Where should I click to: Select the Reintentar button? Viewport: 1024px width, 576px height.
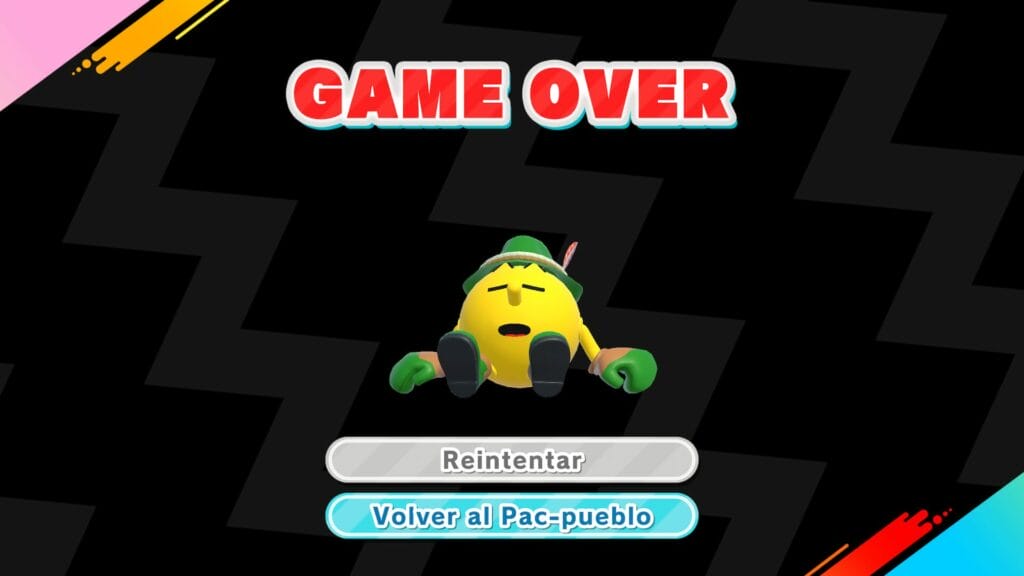(x=511, y=461)
